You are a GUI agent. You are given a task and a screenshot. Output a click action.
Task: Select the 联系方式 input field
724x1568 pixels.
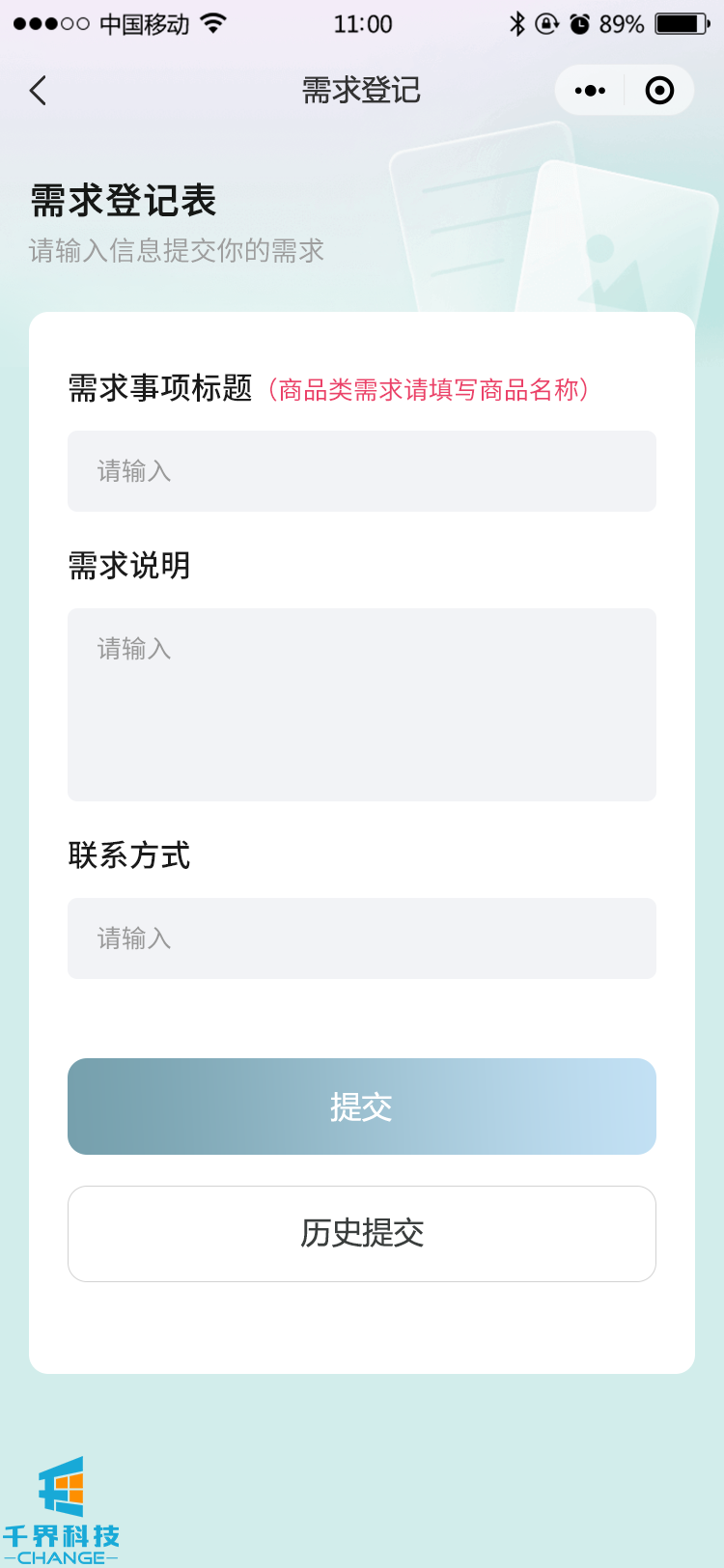(362, 938)
